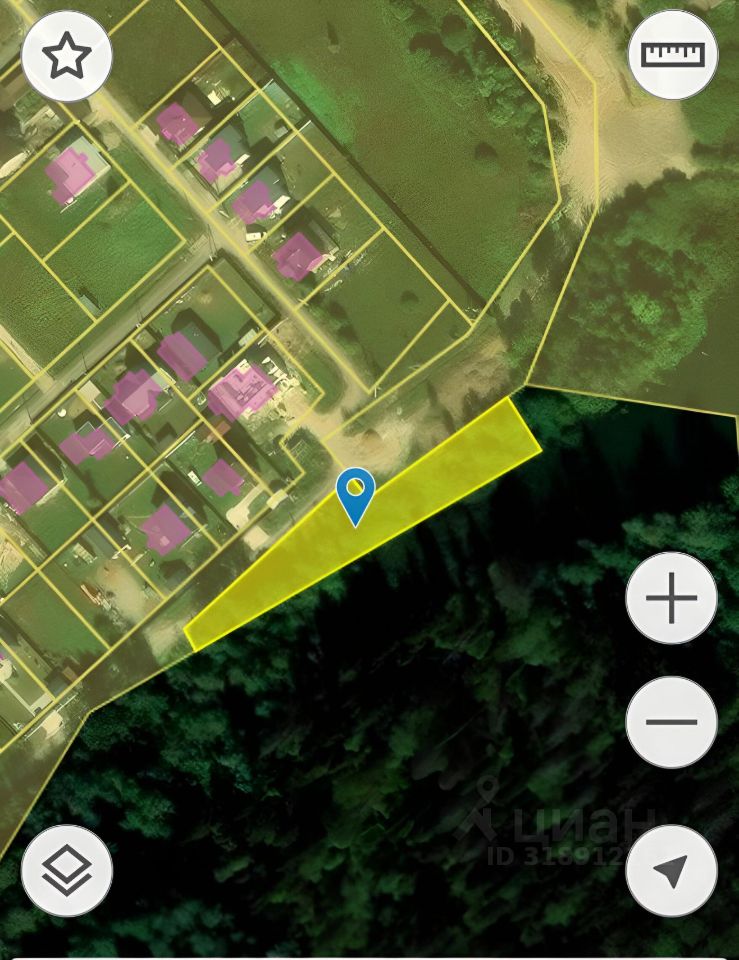Center map on my current location

click(x=671, y=870)
